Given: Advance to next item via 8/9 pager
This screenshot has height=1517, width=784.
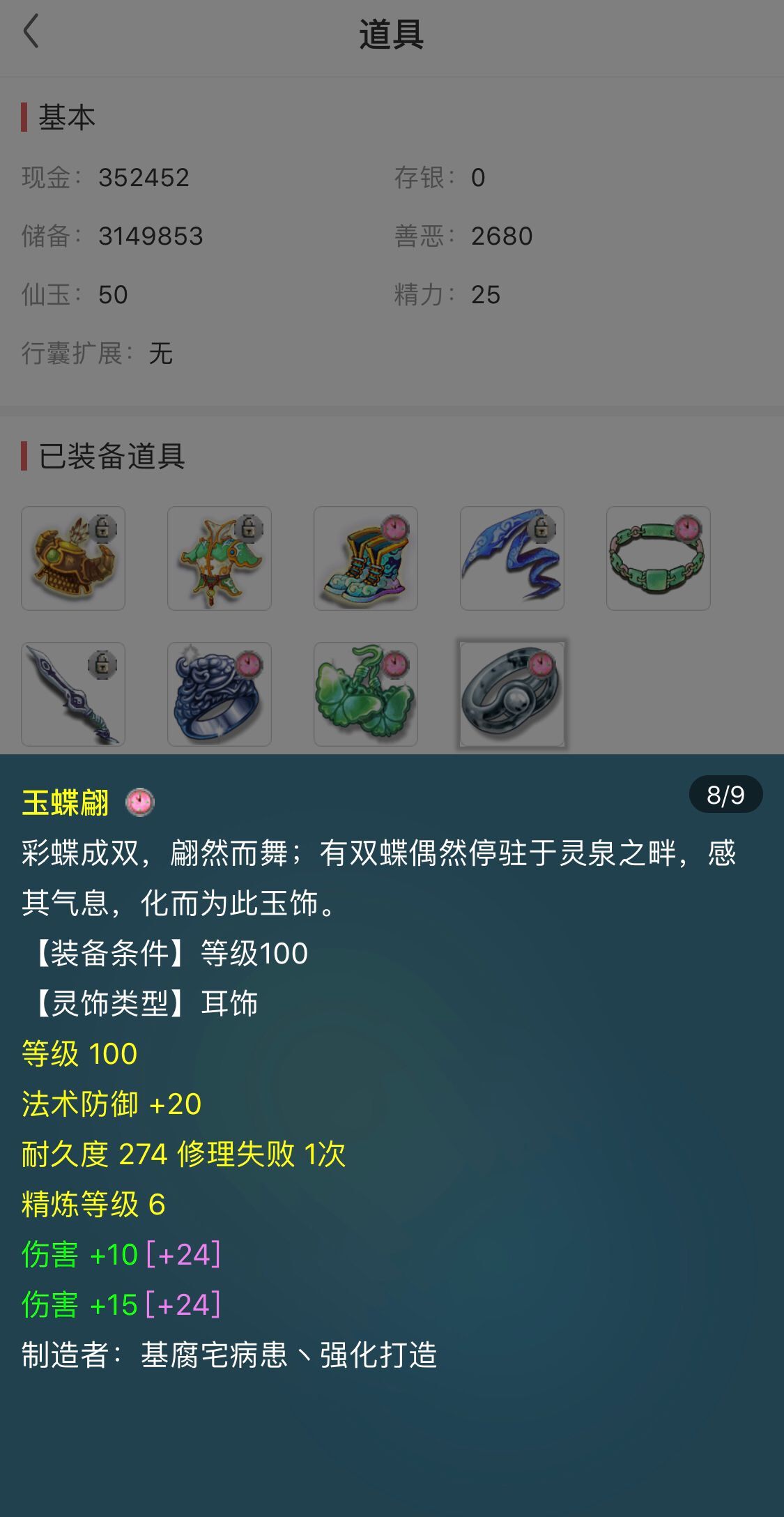Looking at the screenshot, I should [x=727, y=794].
